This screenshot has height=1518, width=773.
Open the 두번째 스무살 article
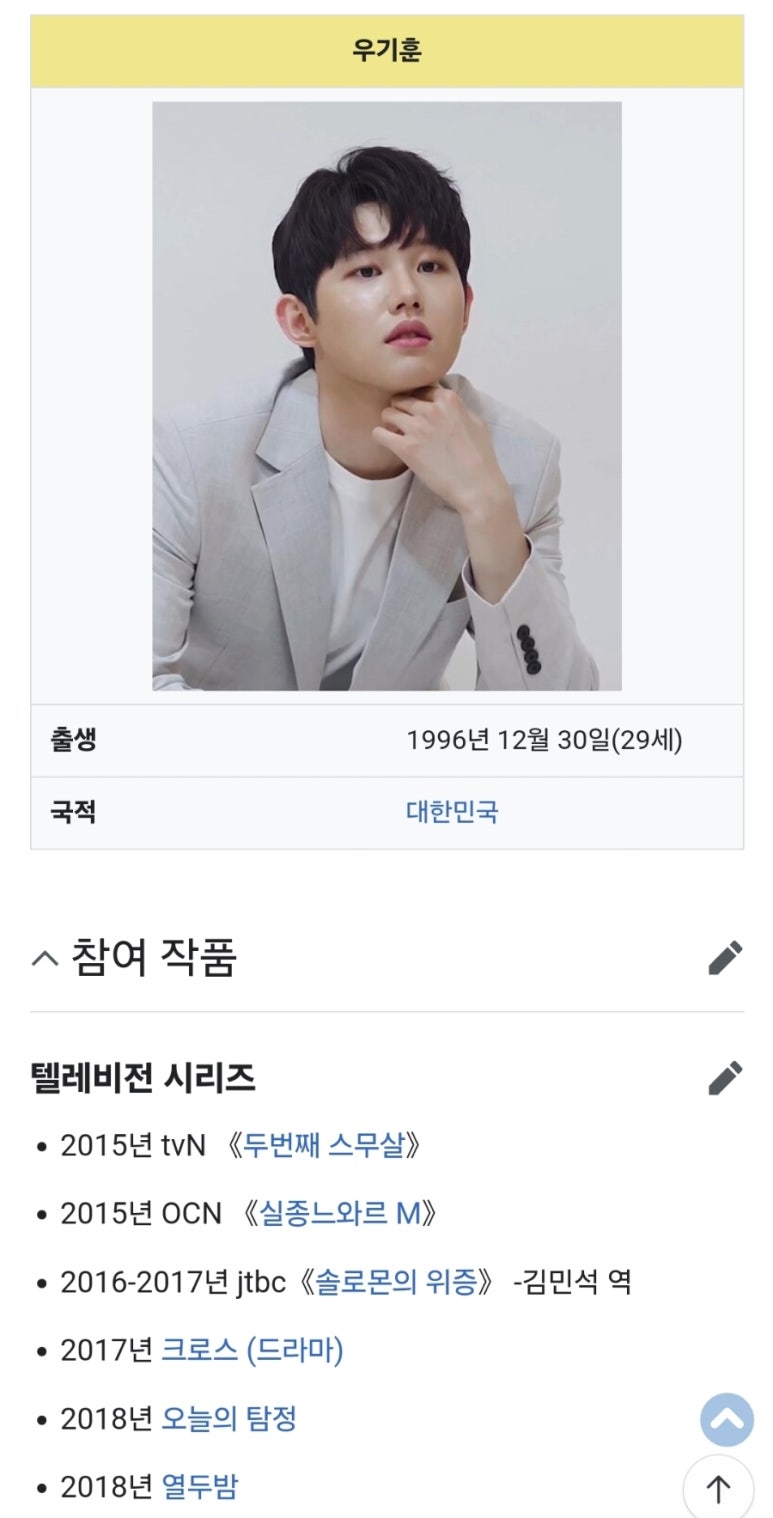tap(323, 1145)
